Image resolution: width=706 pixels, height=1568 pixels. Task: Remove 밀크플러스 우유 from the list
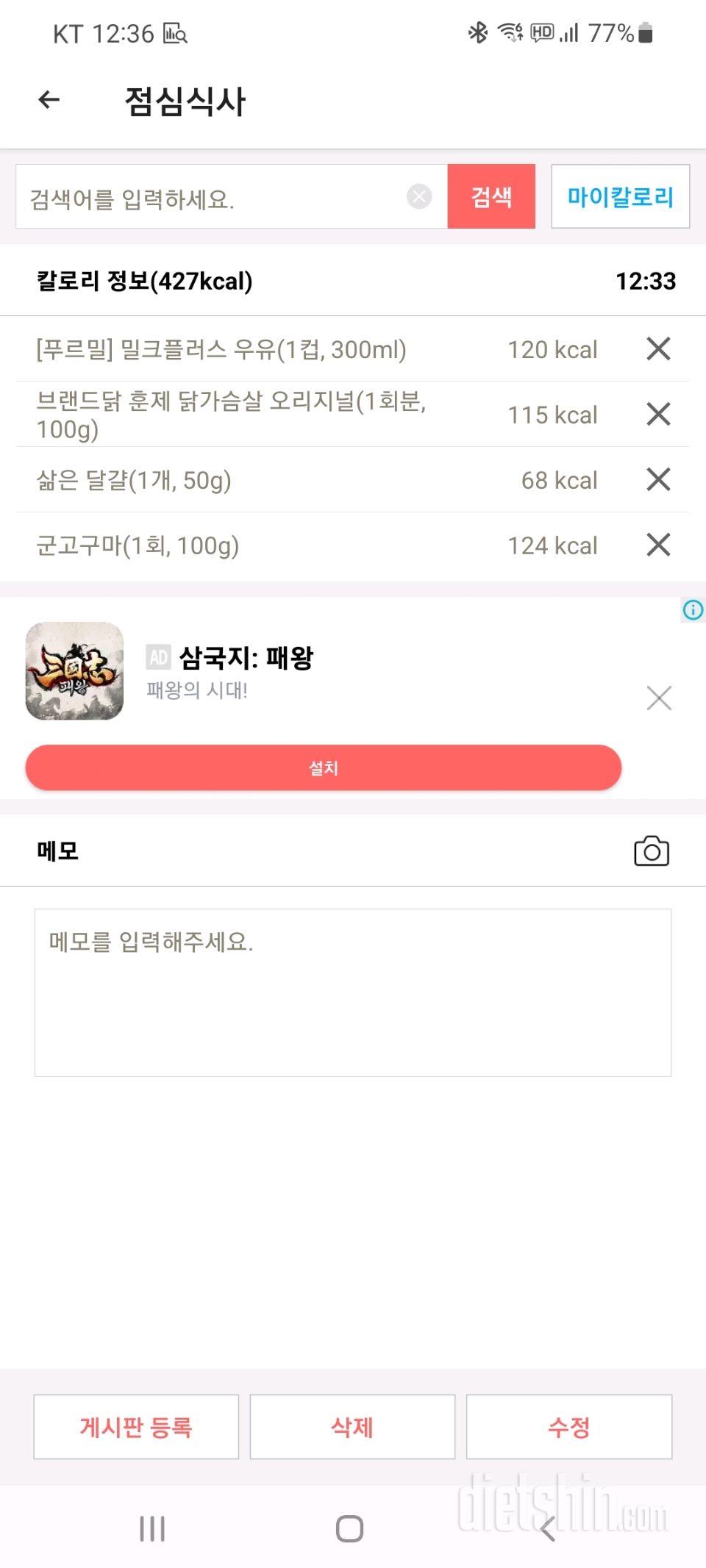(658, 348)
